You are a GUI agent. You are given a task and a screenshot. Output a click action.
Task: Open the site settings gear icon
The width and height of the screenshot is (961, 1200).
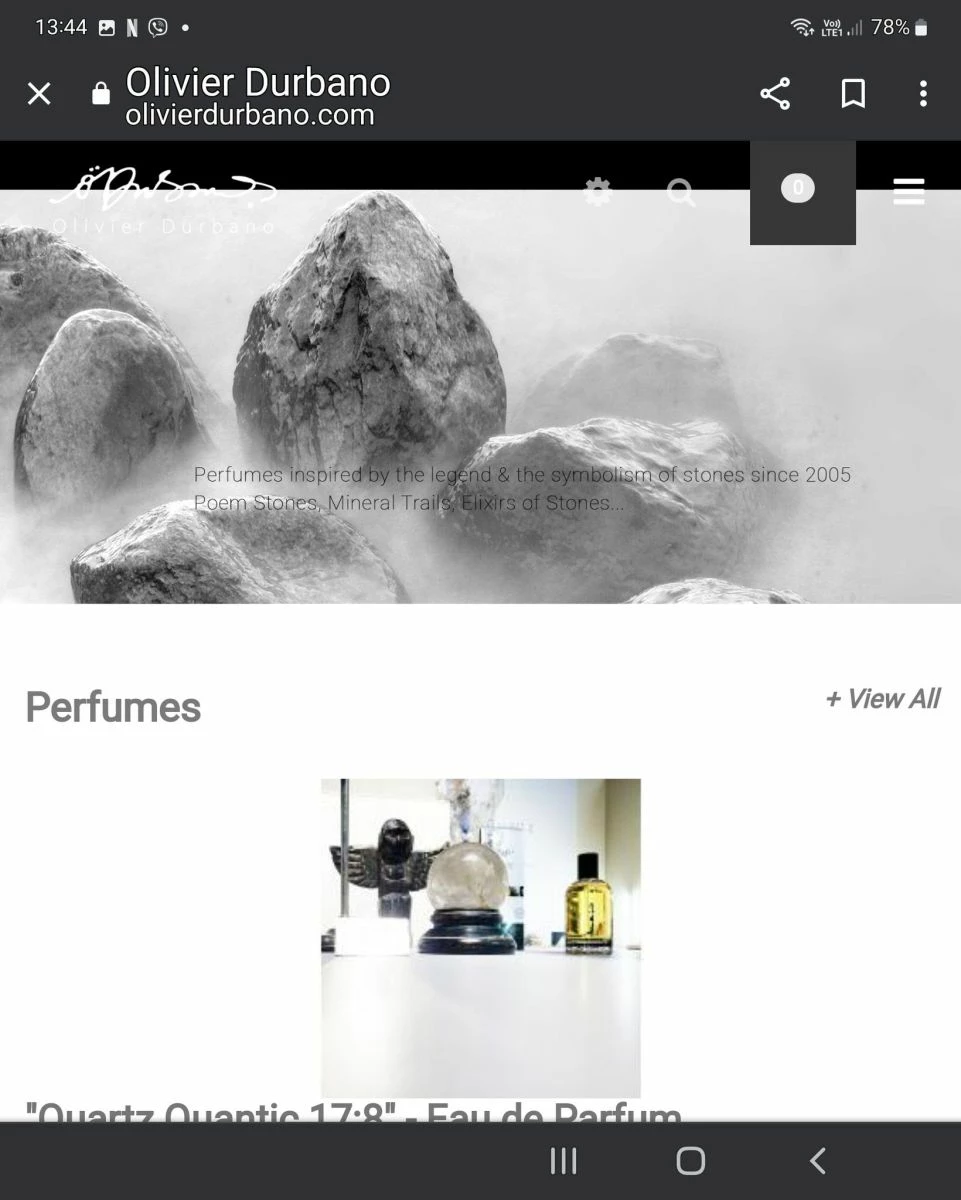click(x=597, y=191)
